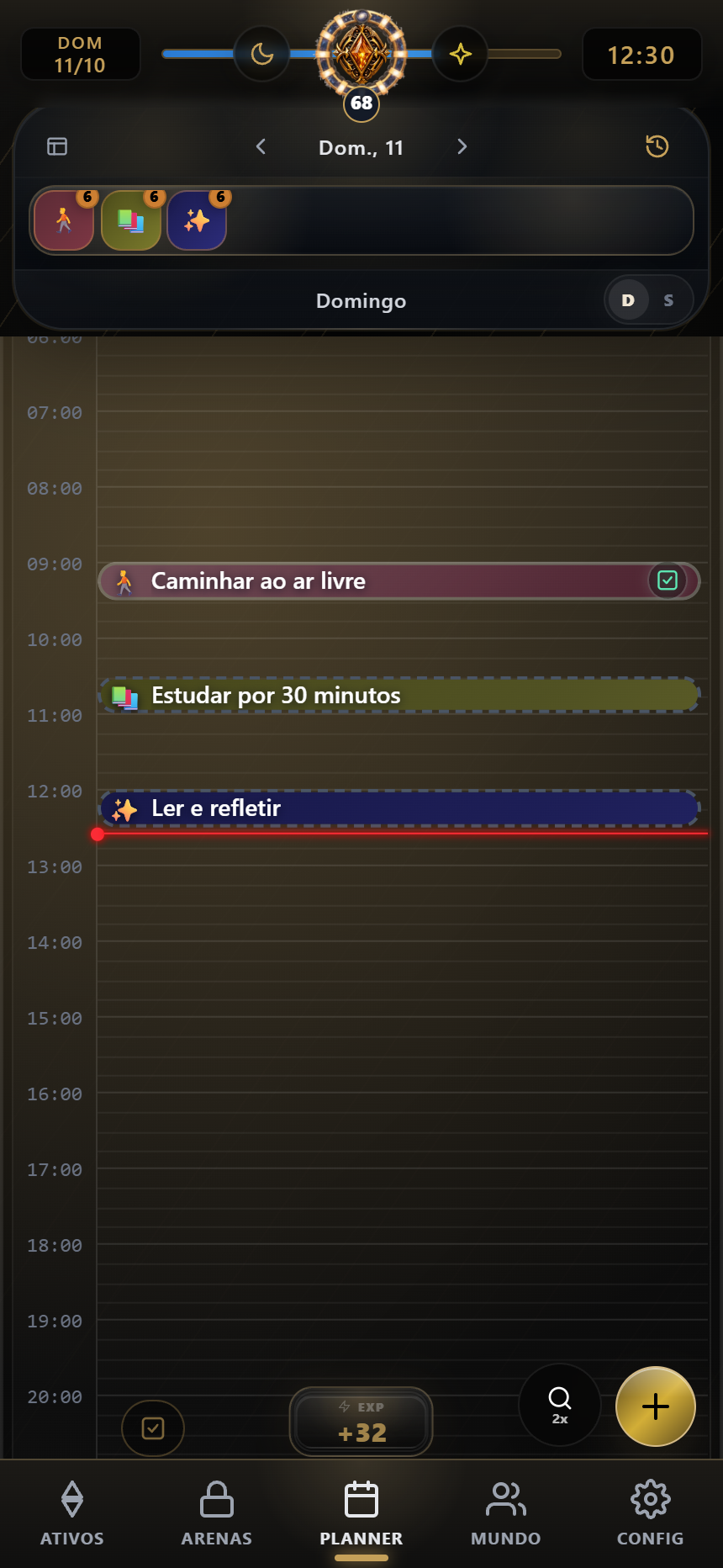Open Estudar por 30 minutos task

tap(399, 695)
